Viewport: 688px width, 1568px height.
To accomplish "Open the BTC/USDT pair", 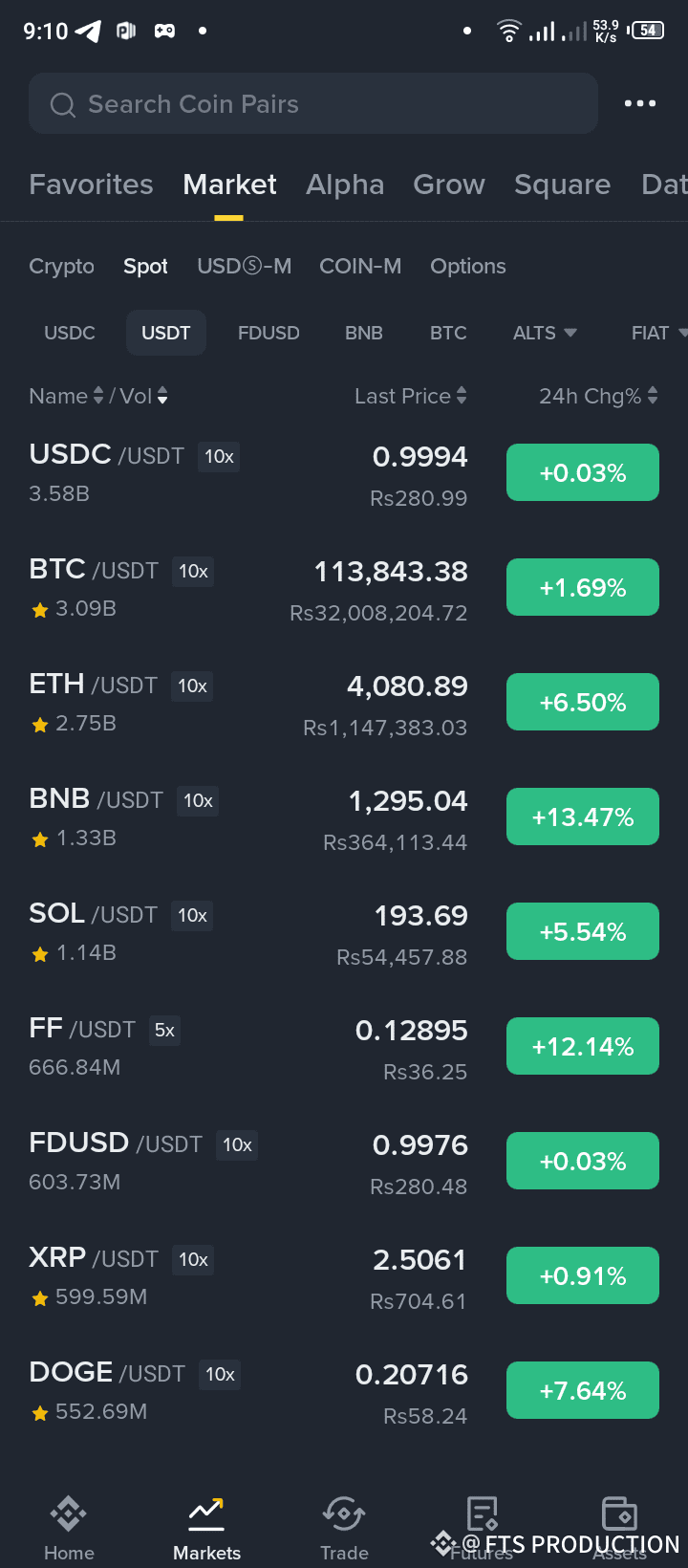I will point(248,587).
